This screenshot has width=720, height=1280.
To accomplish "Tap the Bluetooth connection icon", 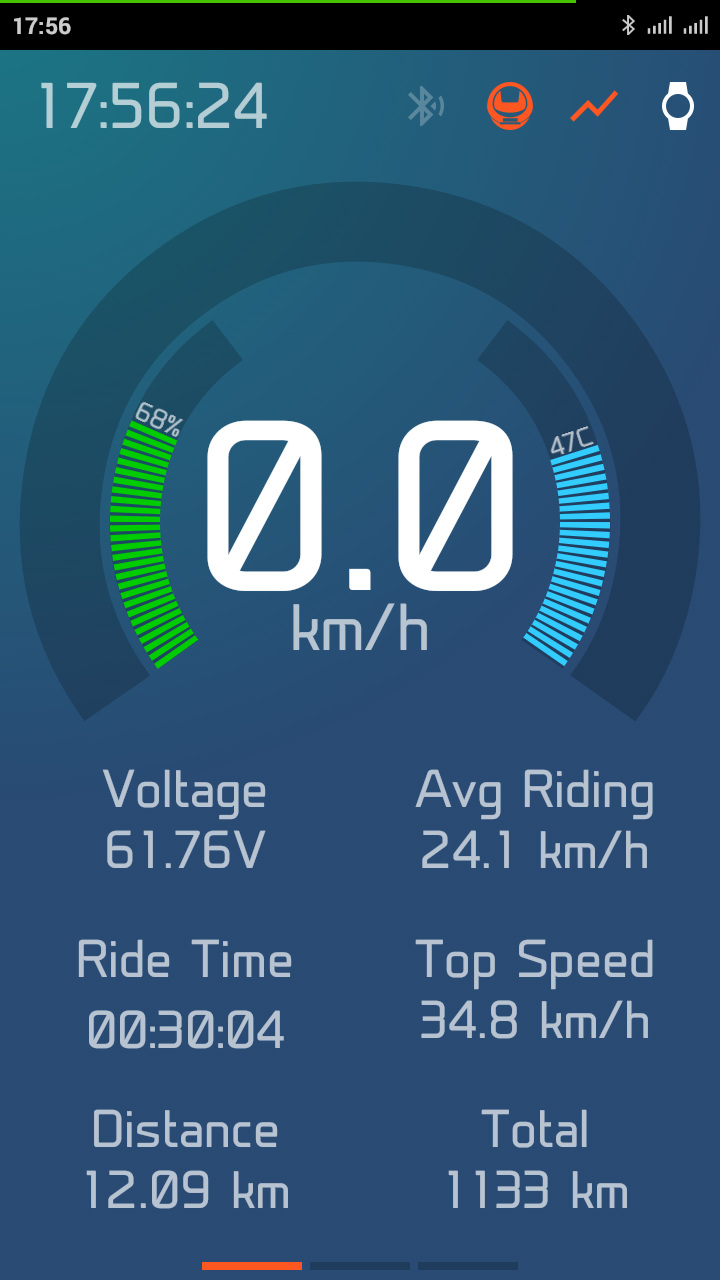I will [x=425, y=106].
